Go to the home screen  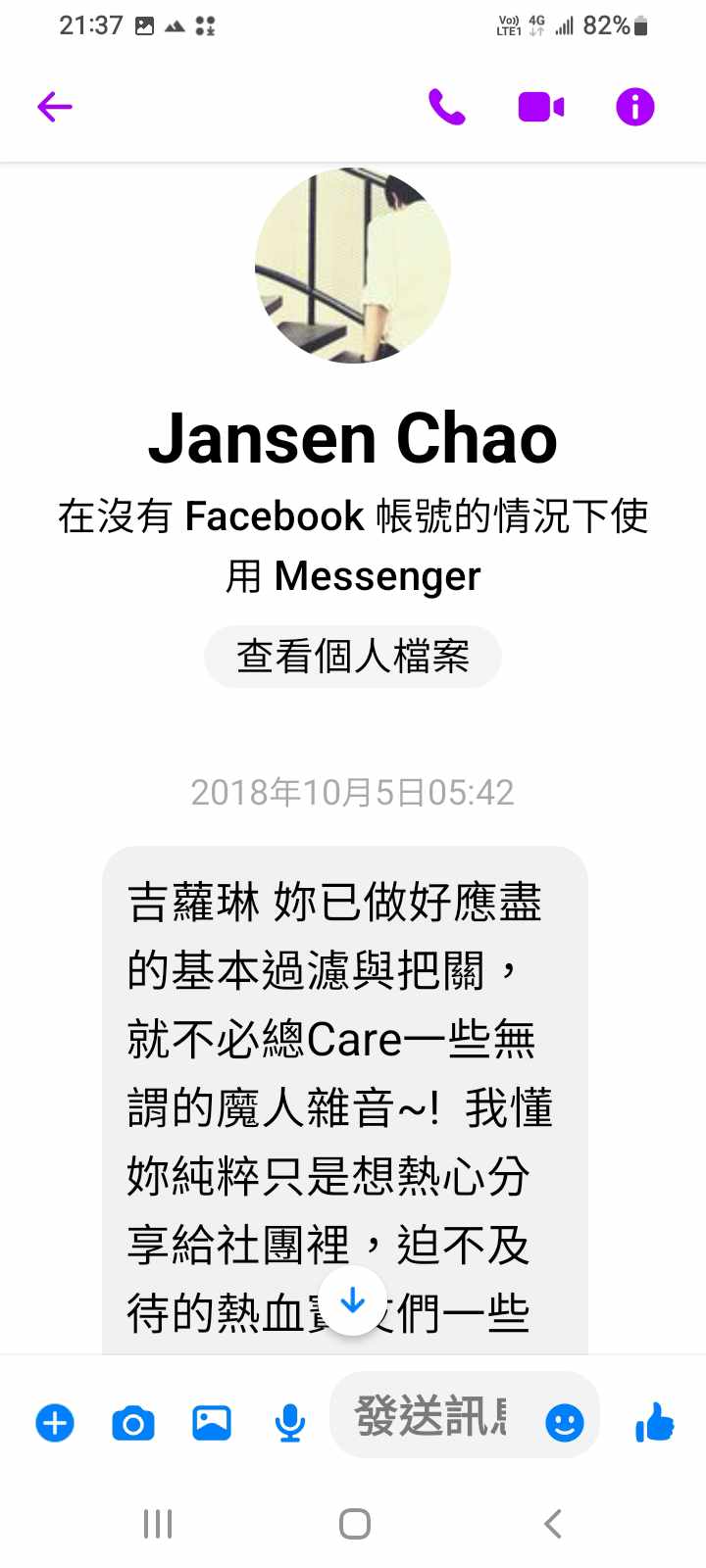click(x=354, y=1524)
